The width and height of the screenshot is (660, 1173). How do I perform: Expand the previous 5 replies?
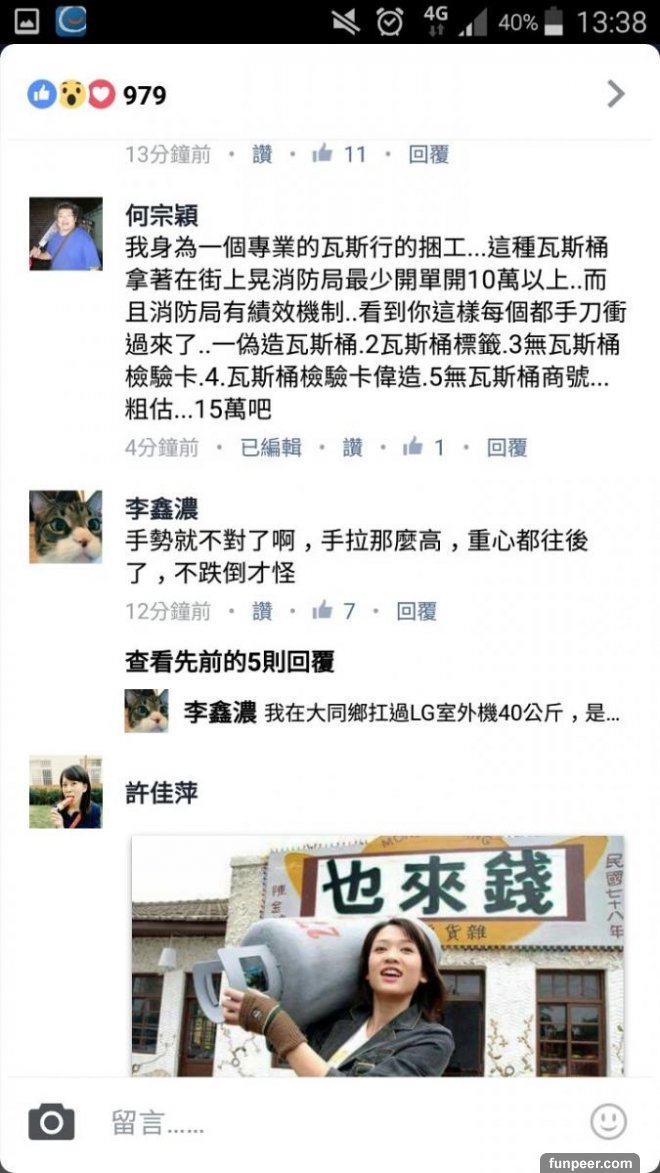coord(229,661)
